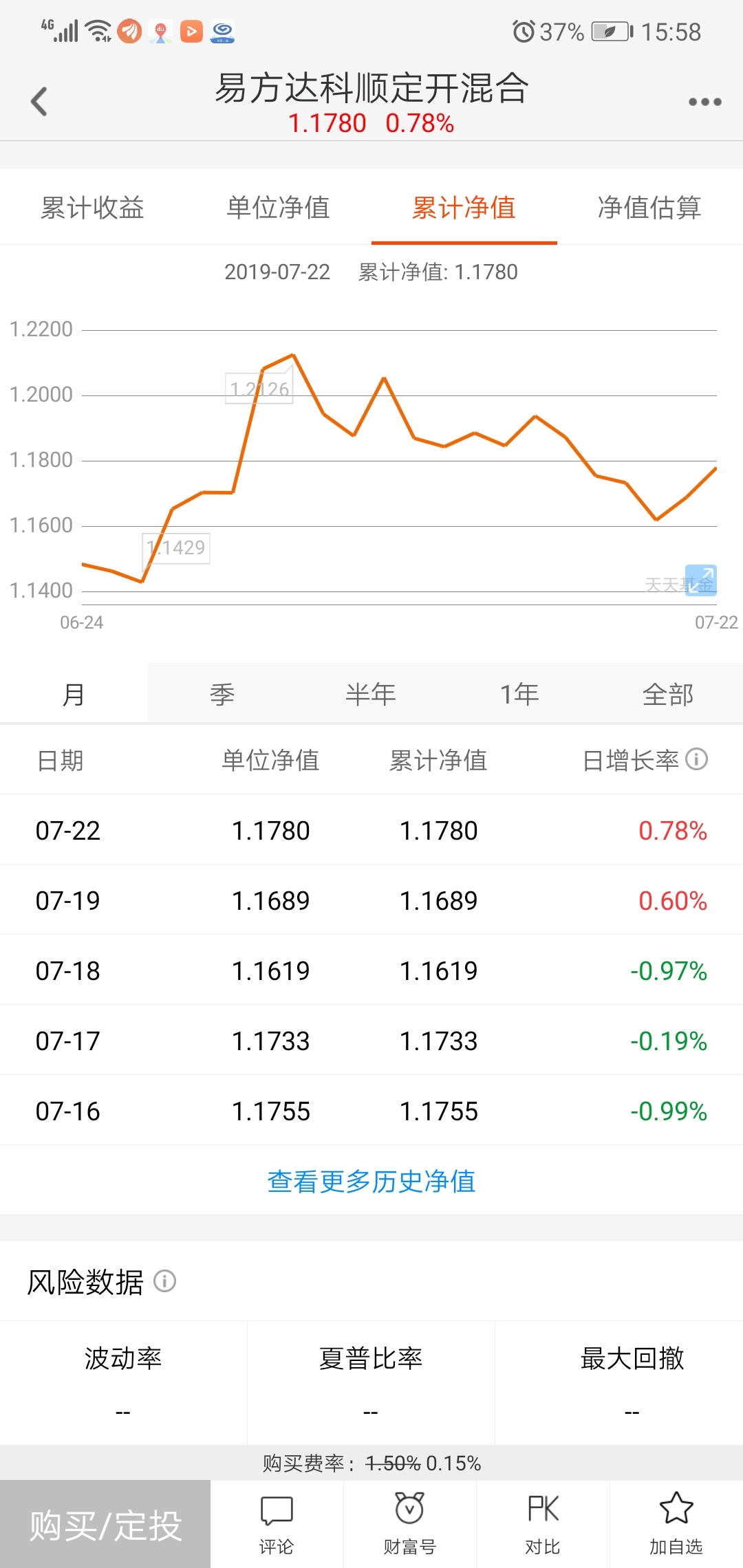This screenshot has height=1568, width=743.
Task: Tap info icon beside 日增长率
Action: (x=696, y=759)
